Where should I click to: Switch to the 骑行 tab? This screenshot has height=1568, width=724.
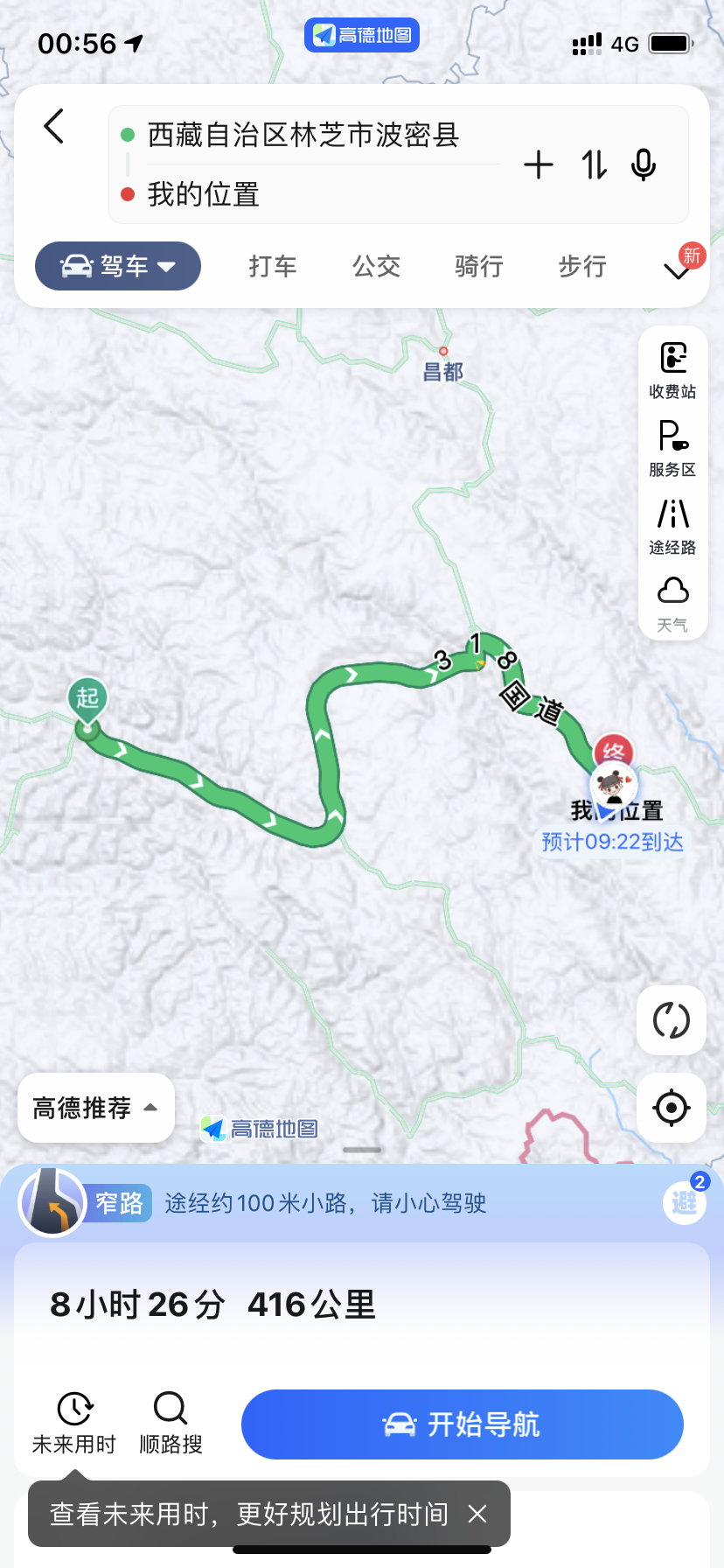(479, 266)
